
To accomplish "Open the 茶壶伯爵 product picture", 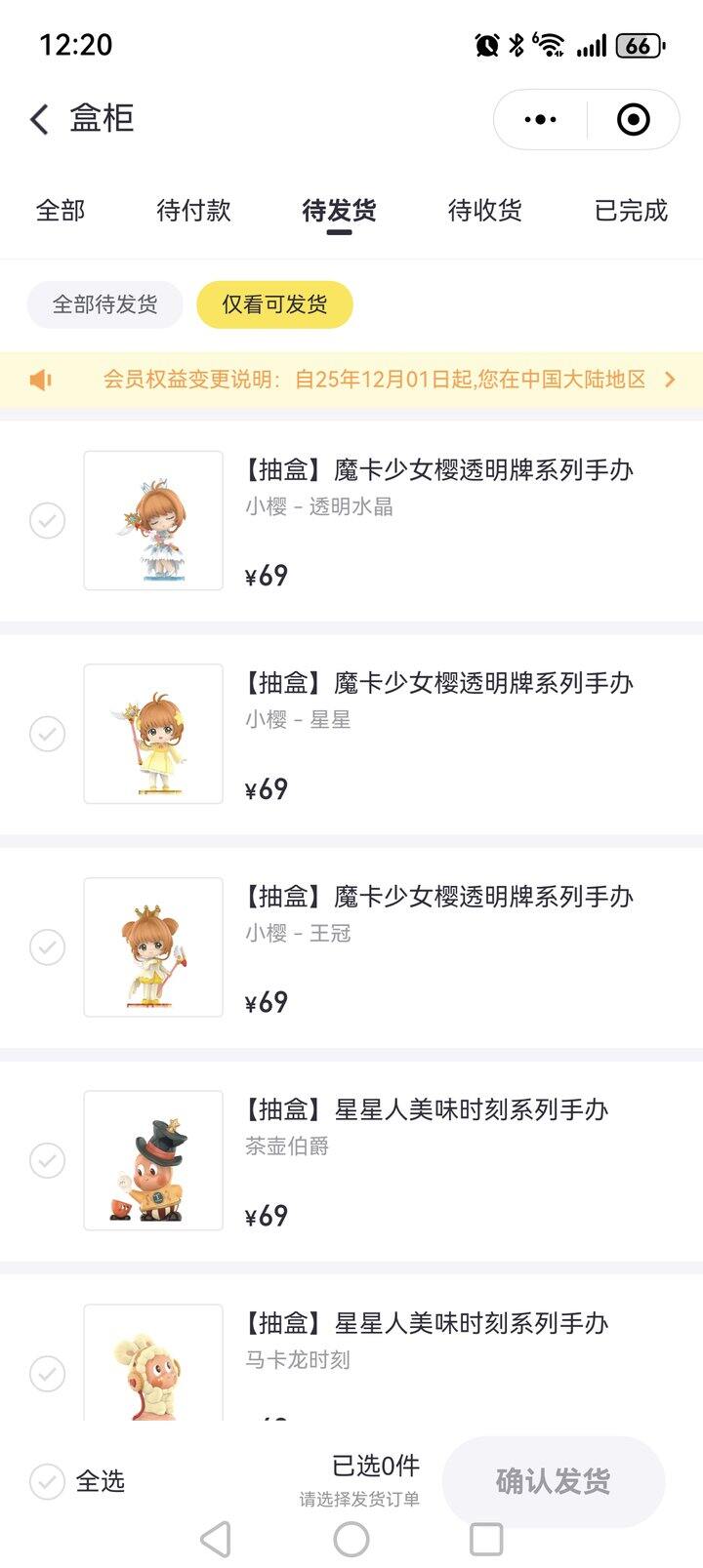I will click(153, 1160).
